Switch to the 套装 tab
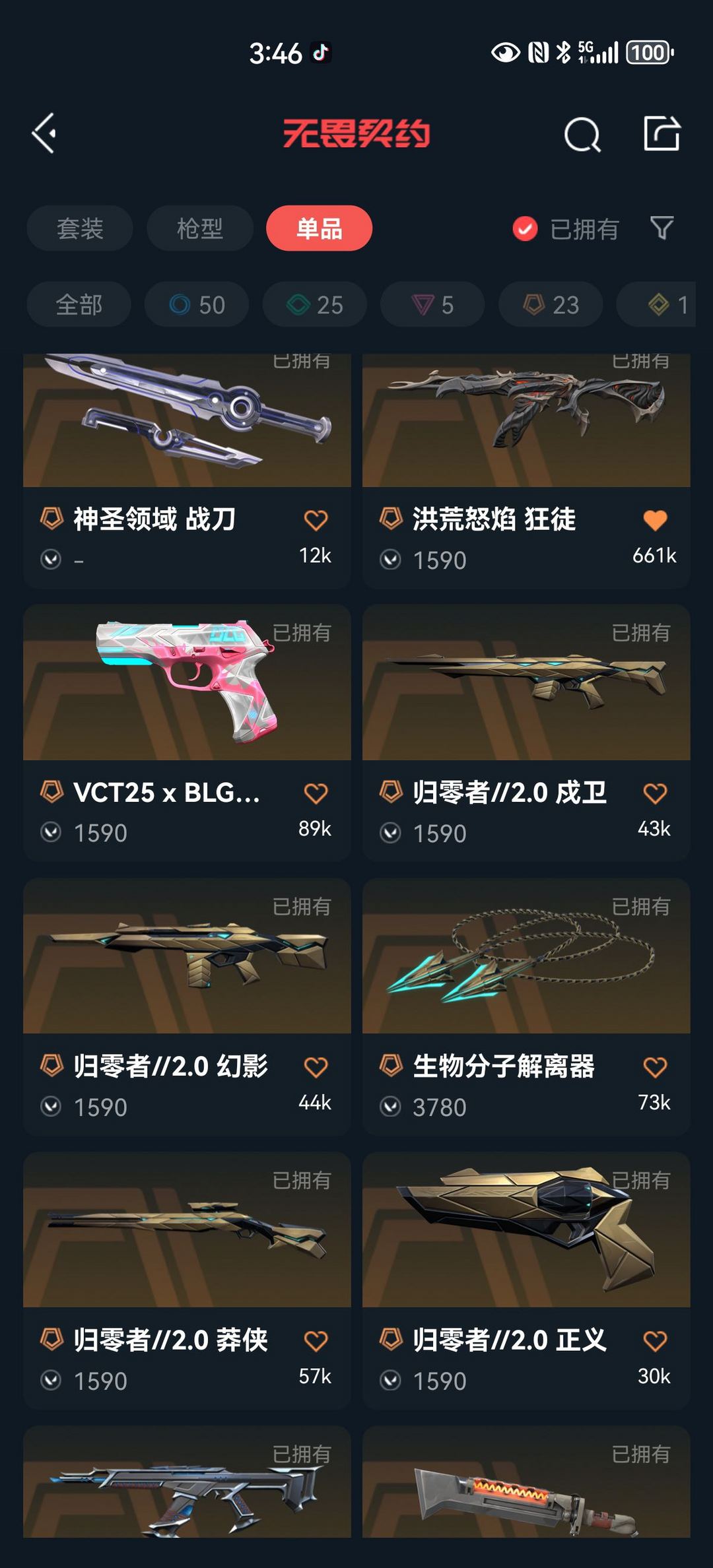Viewport: 713px width, 1568px height. pyautogui.click(x=80, y=228)
